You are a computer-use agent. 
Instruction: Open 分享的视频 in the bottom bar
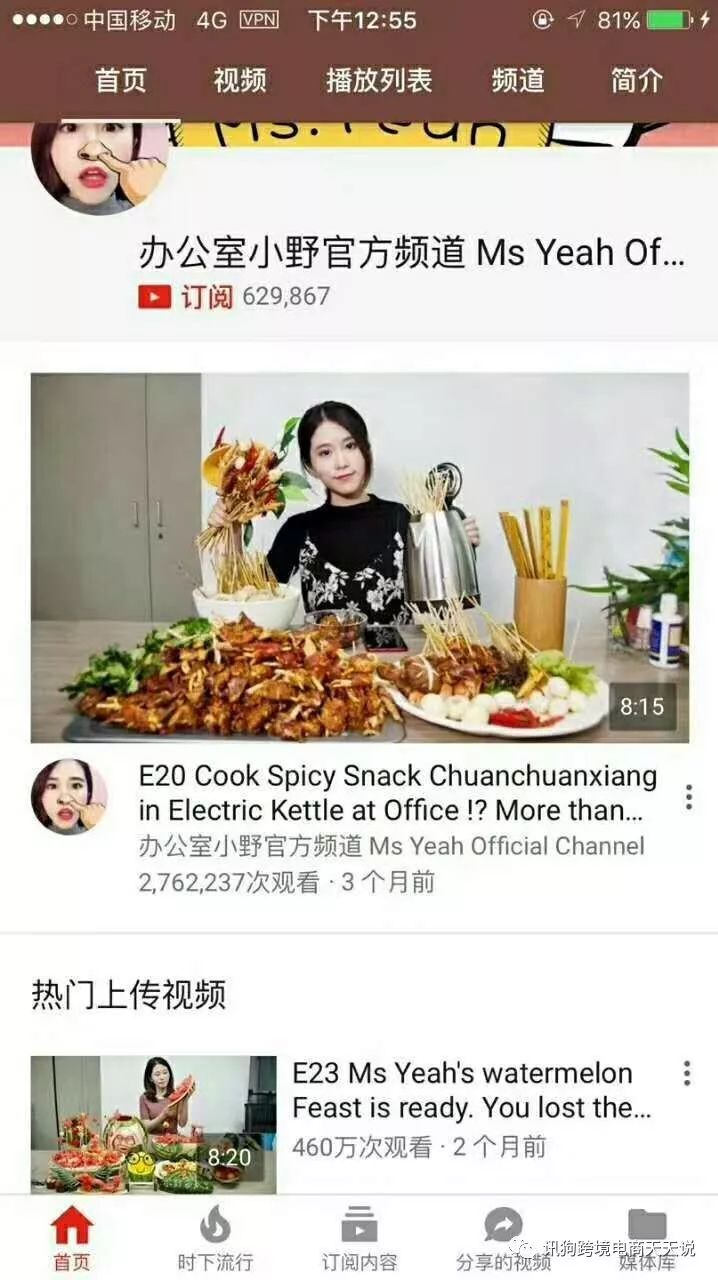pos(503,1237)
